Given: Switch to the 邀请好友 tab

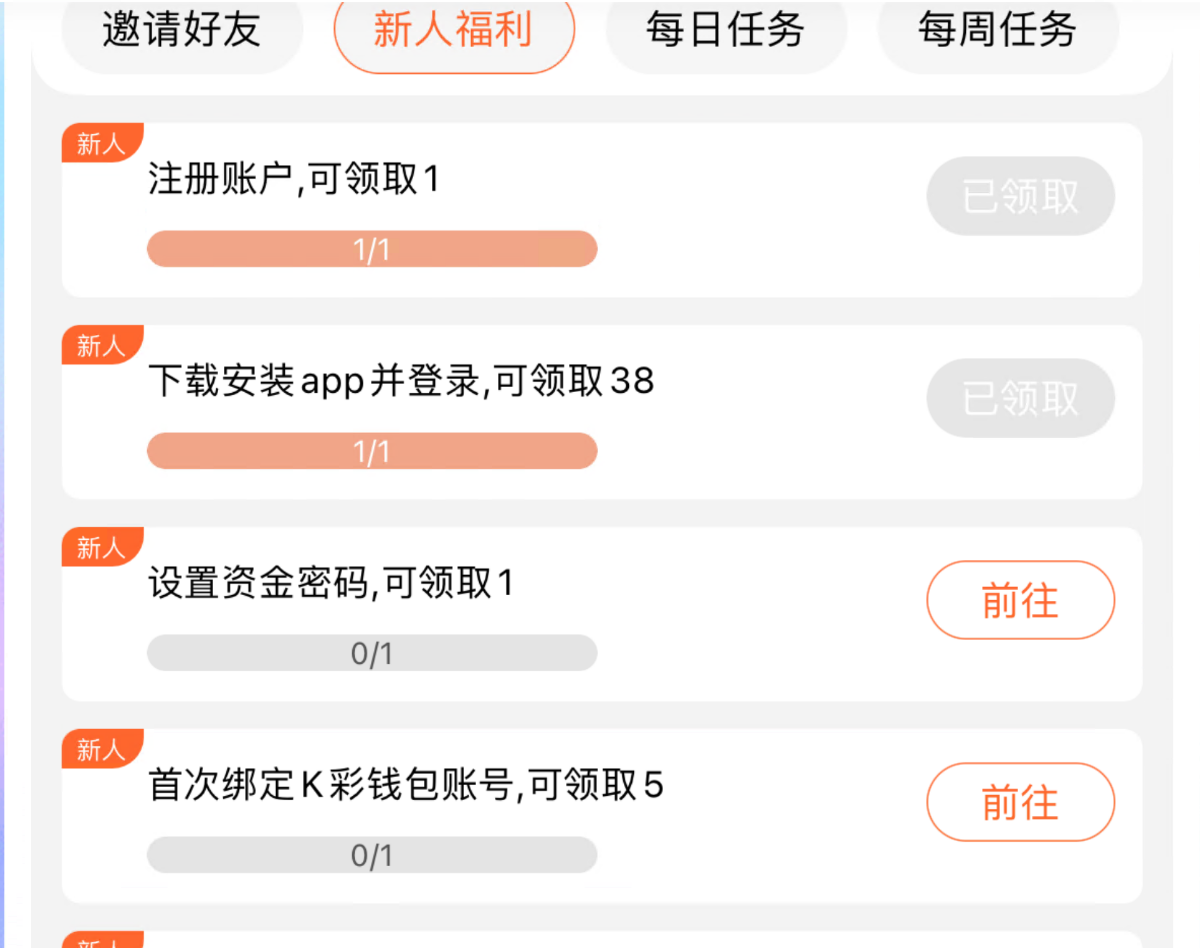Looking at the screenshot, I should point(182,32).
